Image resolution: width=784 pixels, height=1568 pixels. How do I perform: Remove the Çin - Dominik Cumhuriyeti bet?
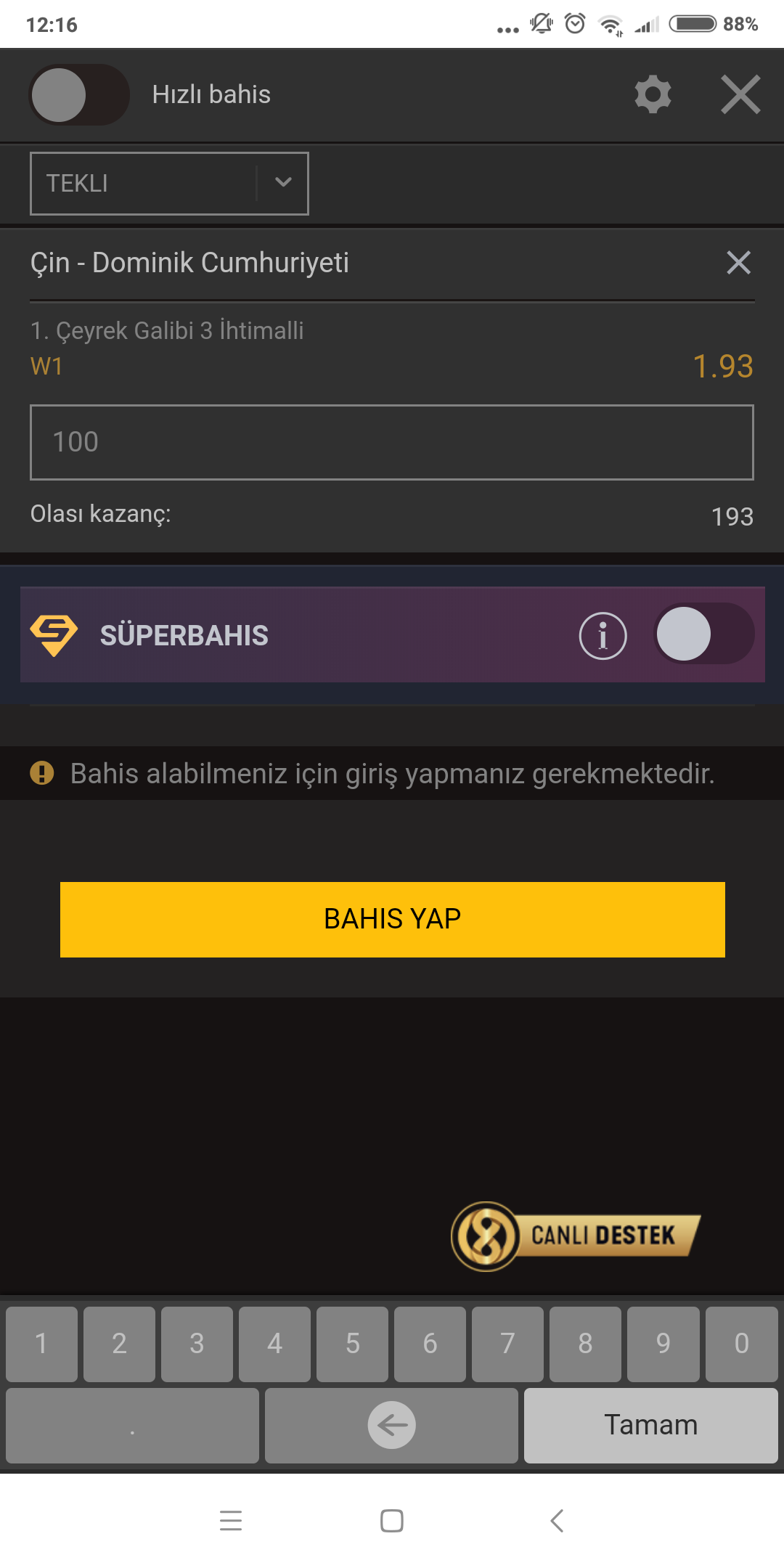pos(738,262)
